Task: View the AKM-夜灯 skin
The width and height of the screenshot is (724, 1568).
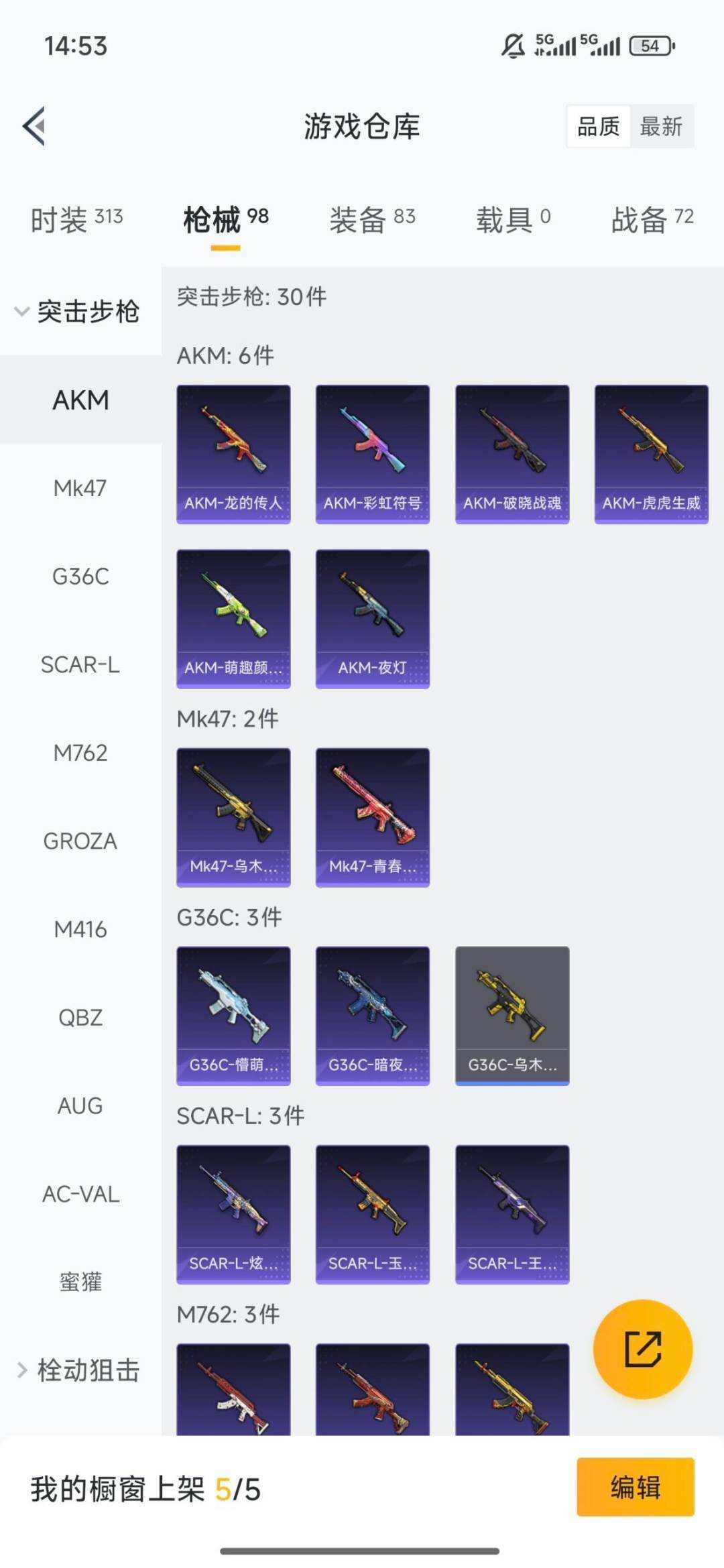Action: [x=373, y=619]
